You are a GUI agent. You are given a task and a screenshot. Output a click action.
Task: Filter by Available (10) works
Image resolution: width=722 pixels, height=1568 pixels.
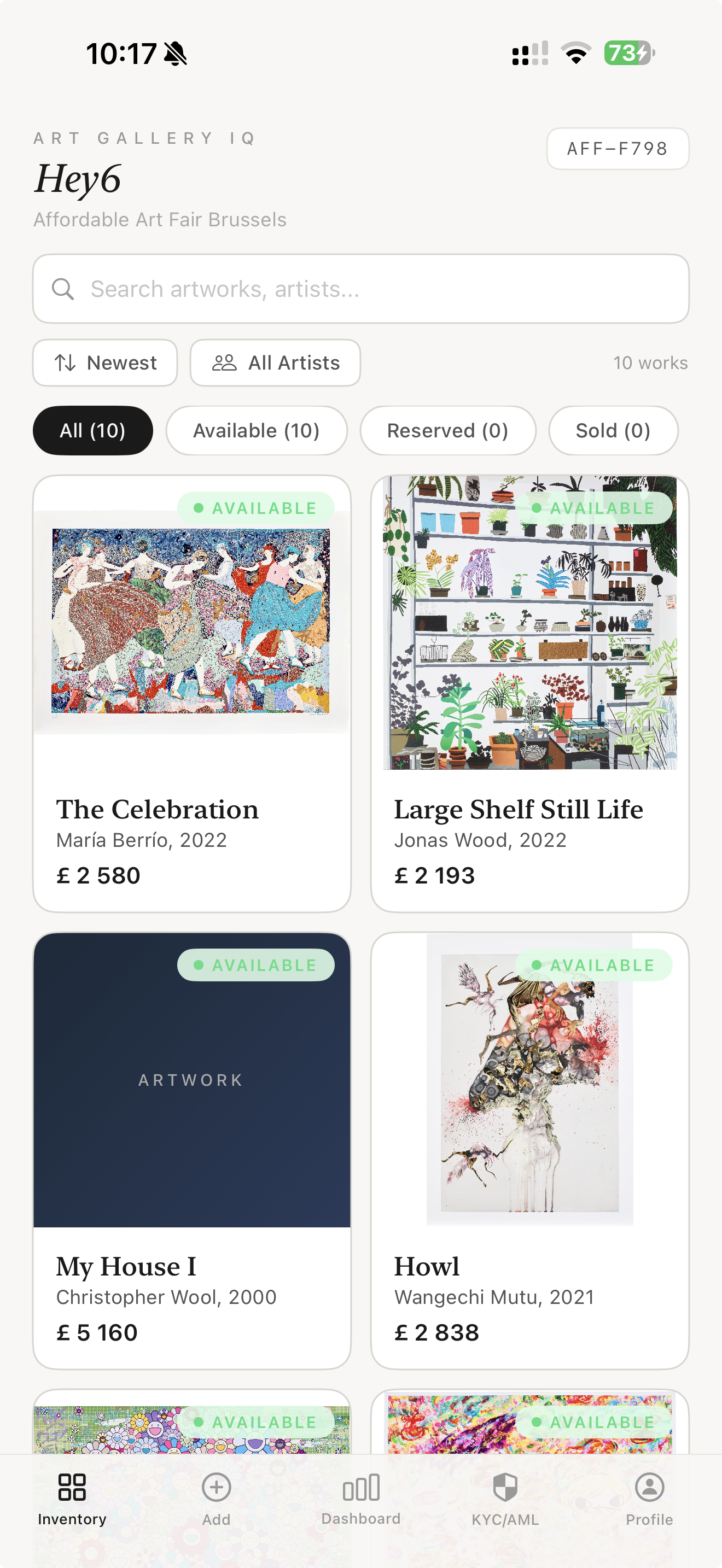[257, 430]
